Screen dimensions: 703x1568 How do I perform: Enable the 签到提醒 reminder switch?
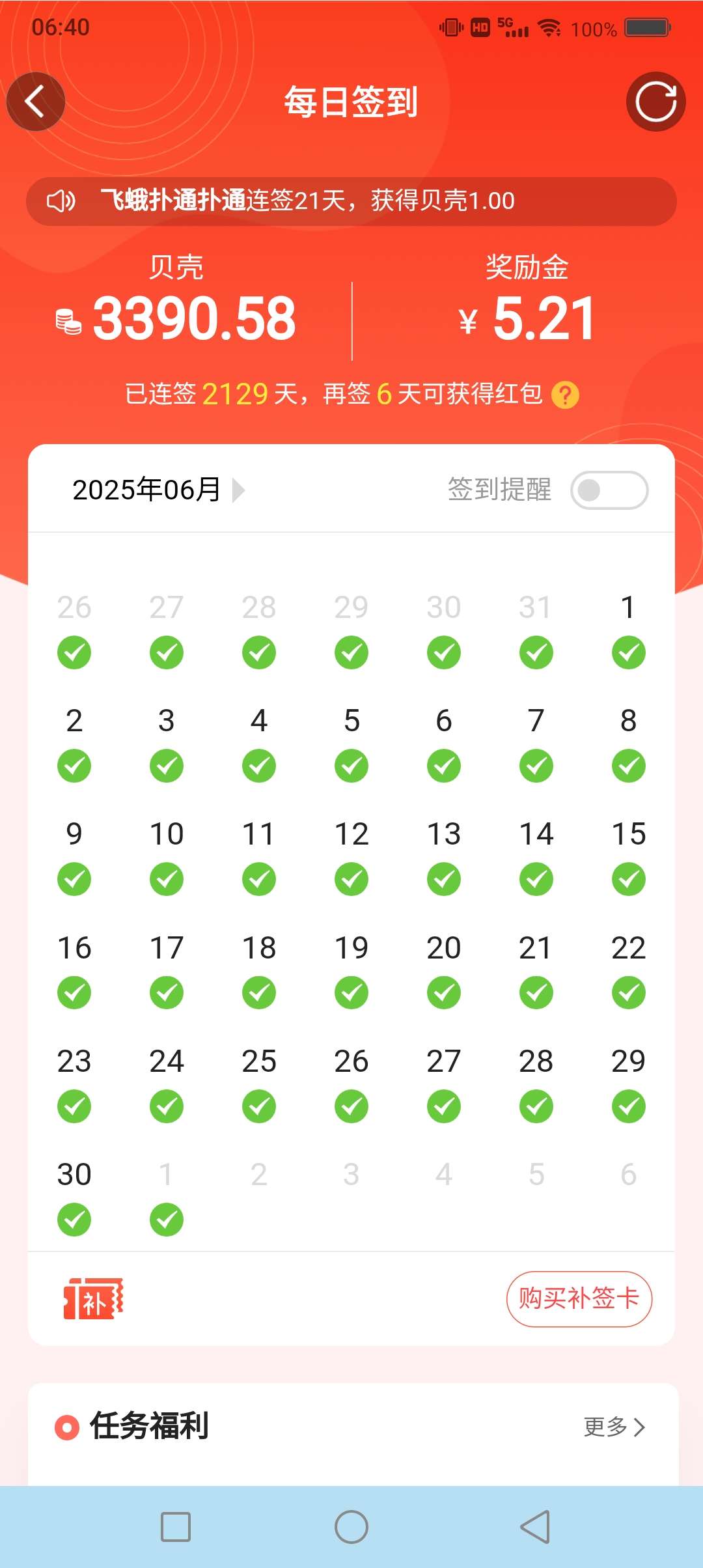(x=609, y=490)
